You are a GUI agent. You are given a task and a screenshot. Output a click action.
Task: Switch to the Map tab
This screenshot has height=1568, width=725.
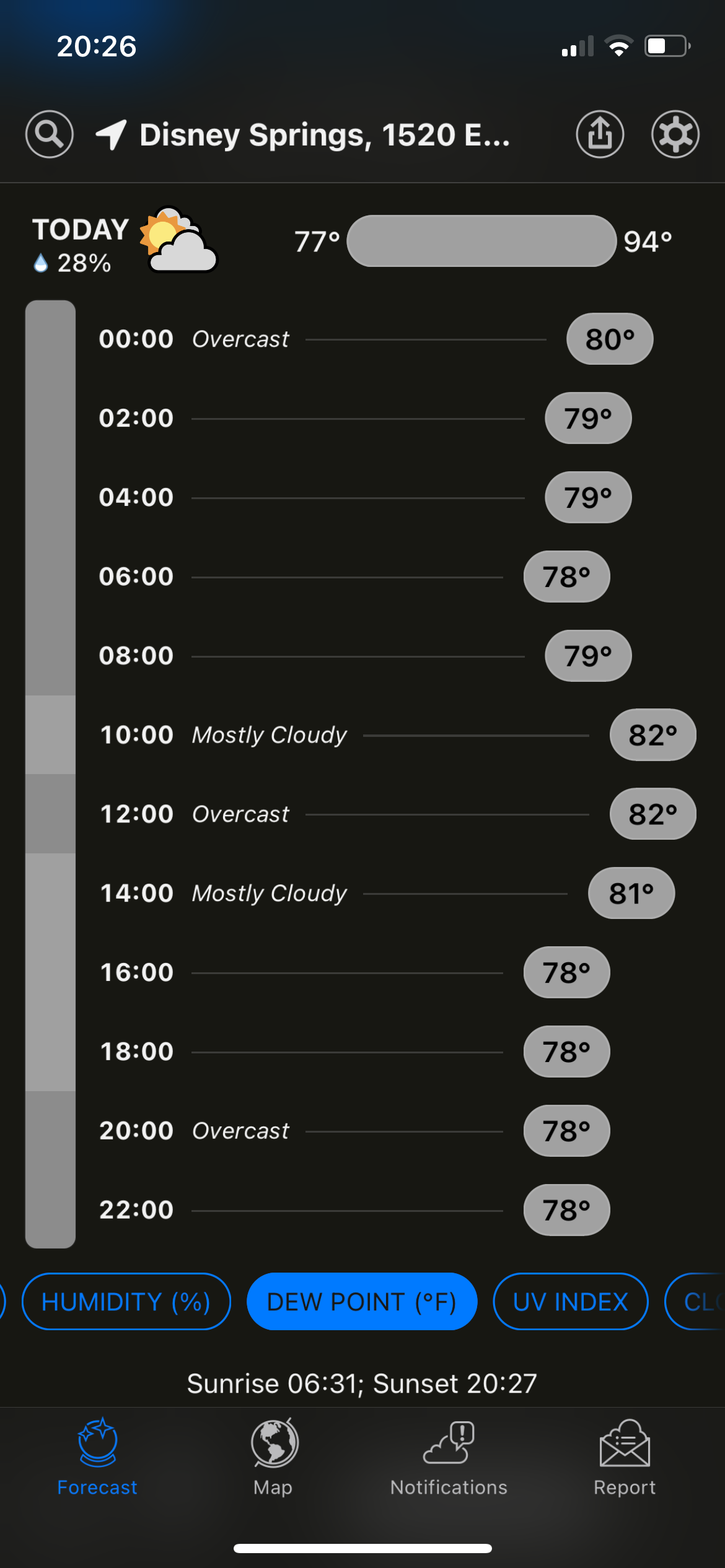pos(273,1458)
